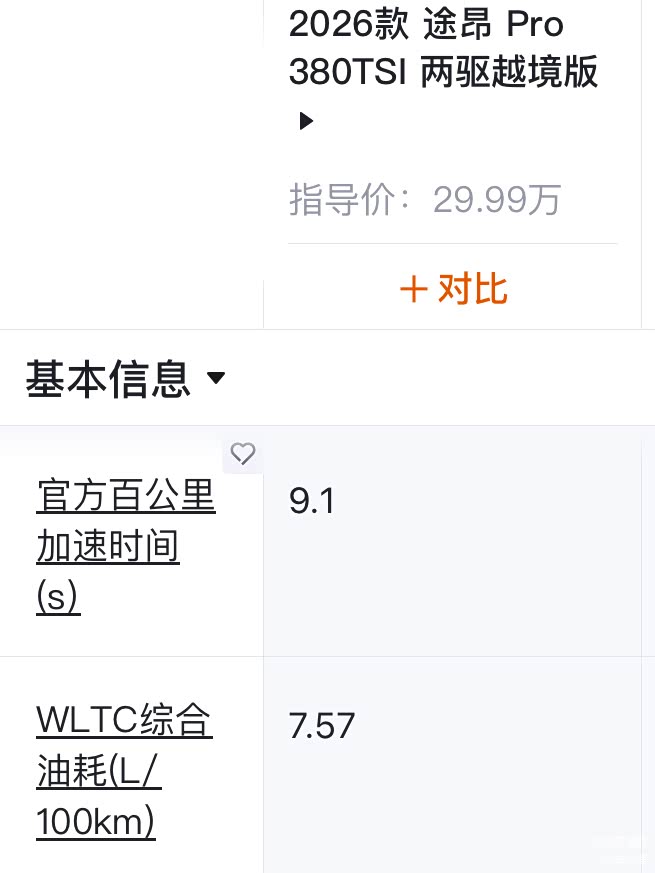
Task: Open the 官方百公里加速时间 explanation link
Action: pyautogui.click(x=125, y=546)
